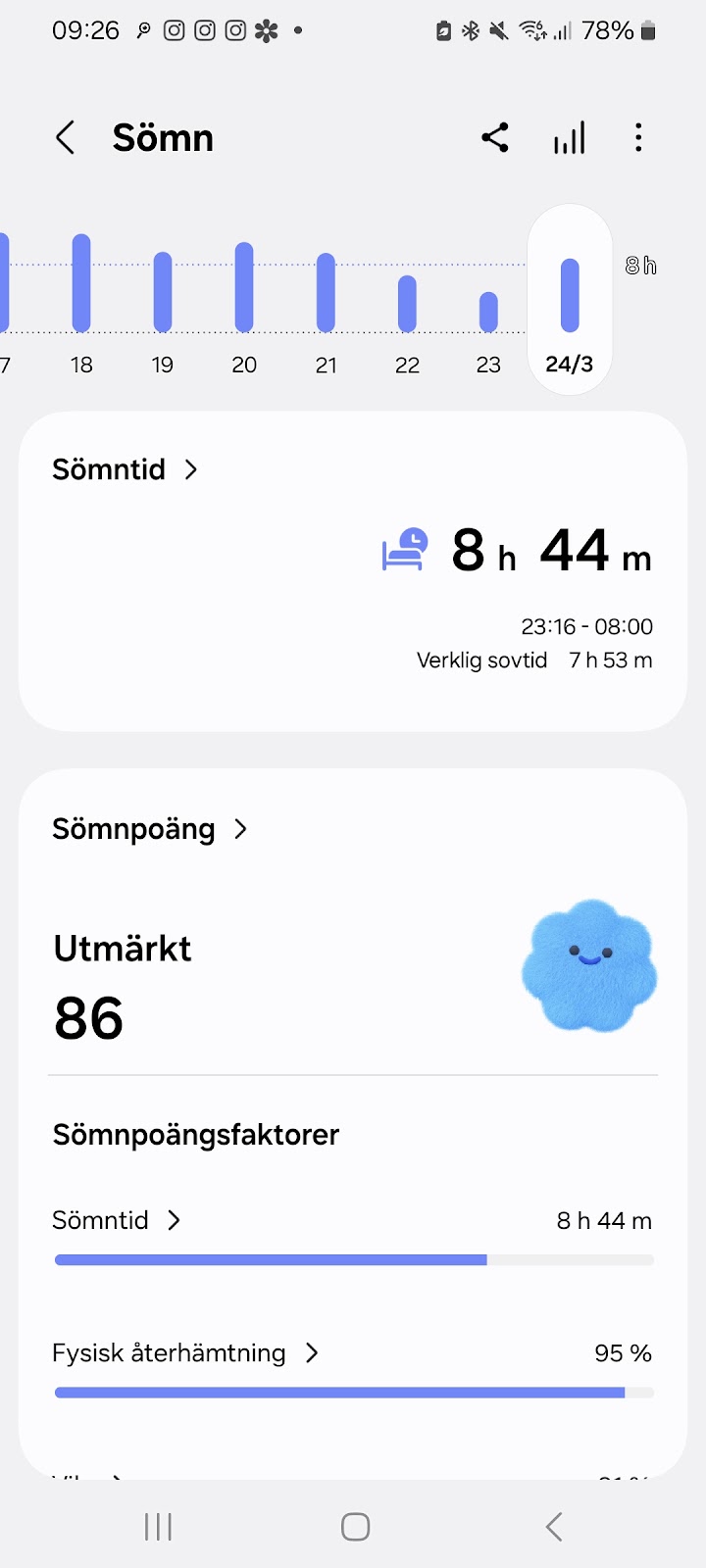The width and height of the screenshot is (706, 1568).
Task: Select the bar for day 19
Action: (163, 292)
